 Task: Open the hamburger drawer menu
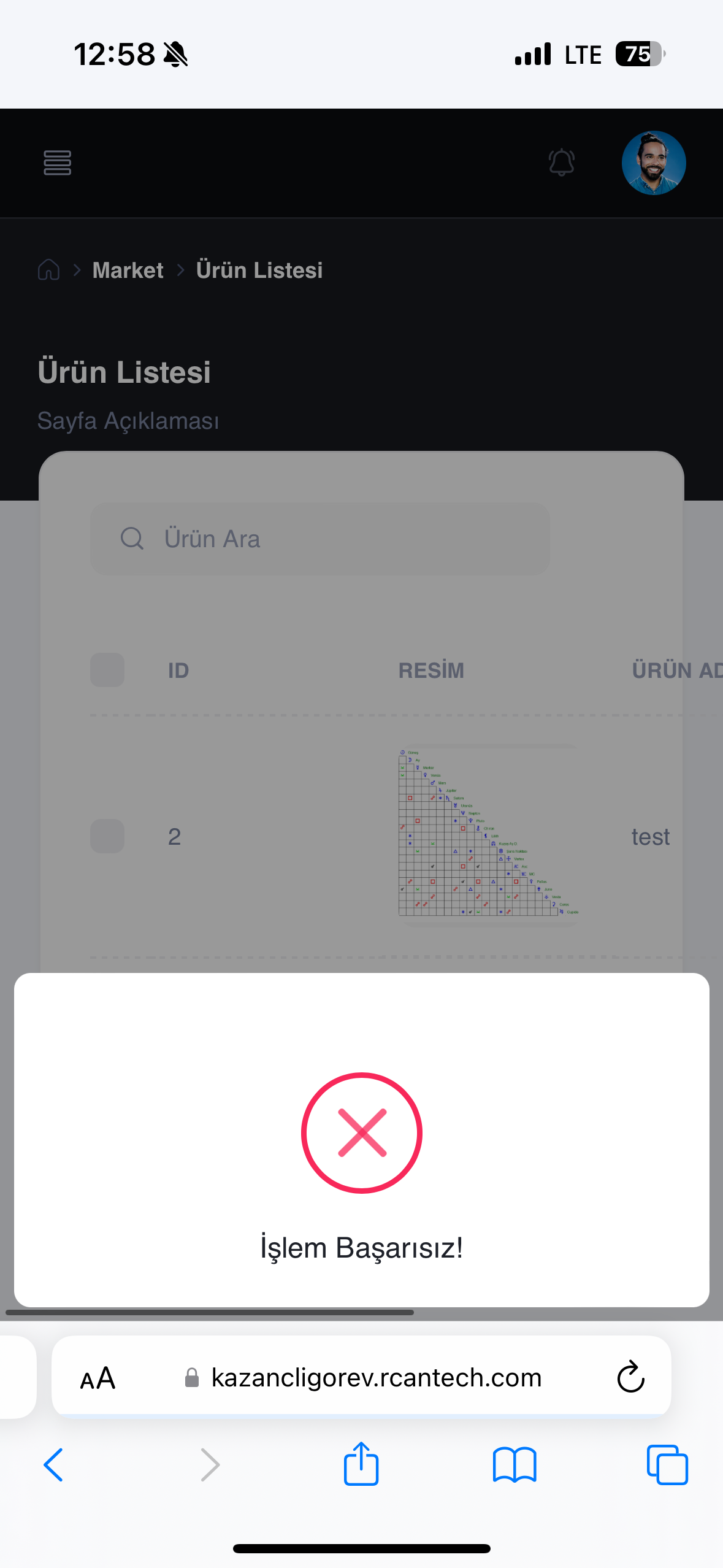pos(58,163)
